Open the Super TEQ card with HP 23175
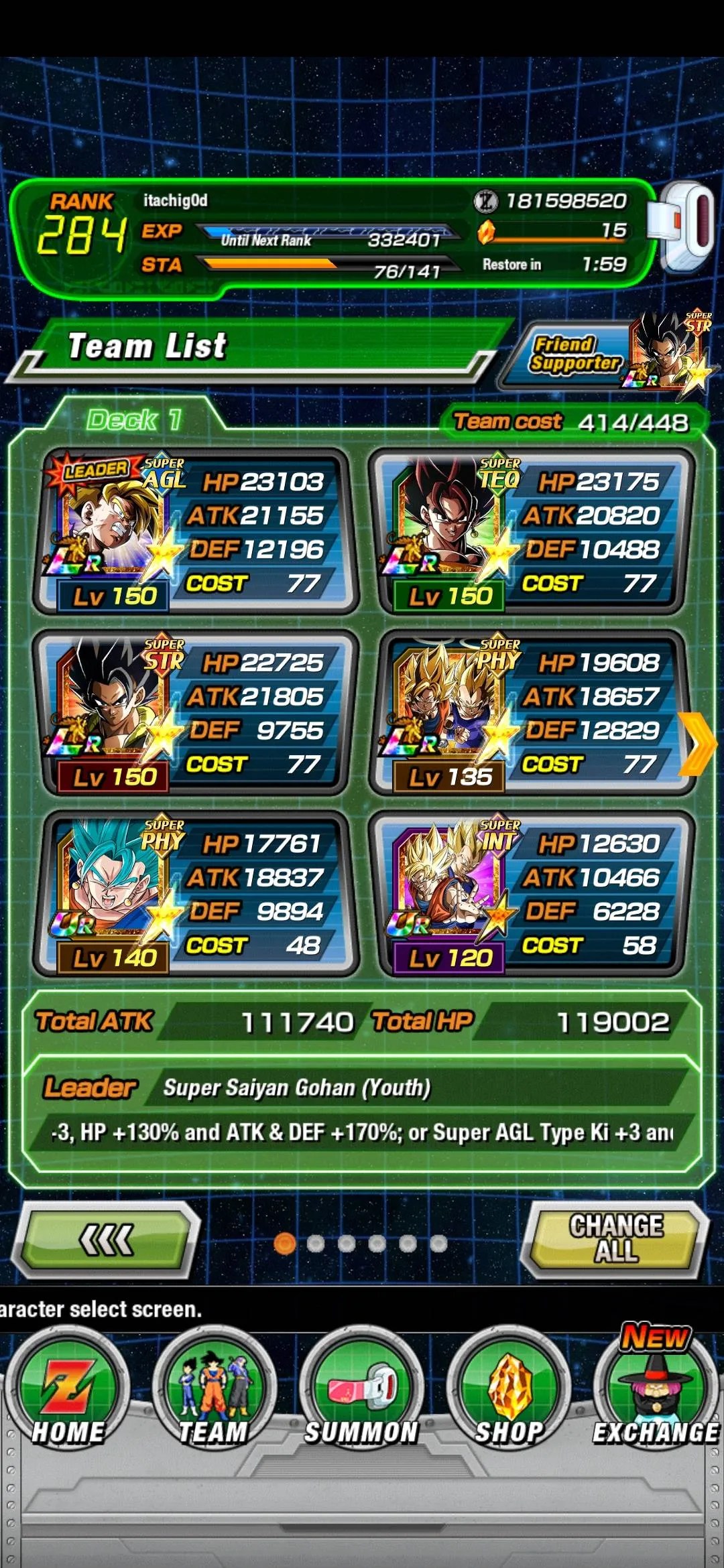Image resolution: width=724 pixels, height=1568 pixels. click(x=530, y=531)
